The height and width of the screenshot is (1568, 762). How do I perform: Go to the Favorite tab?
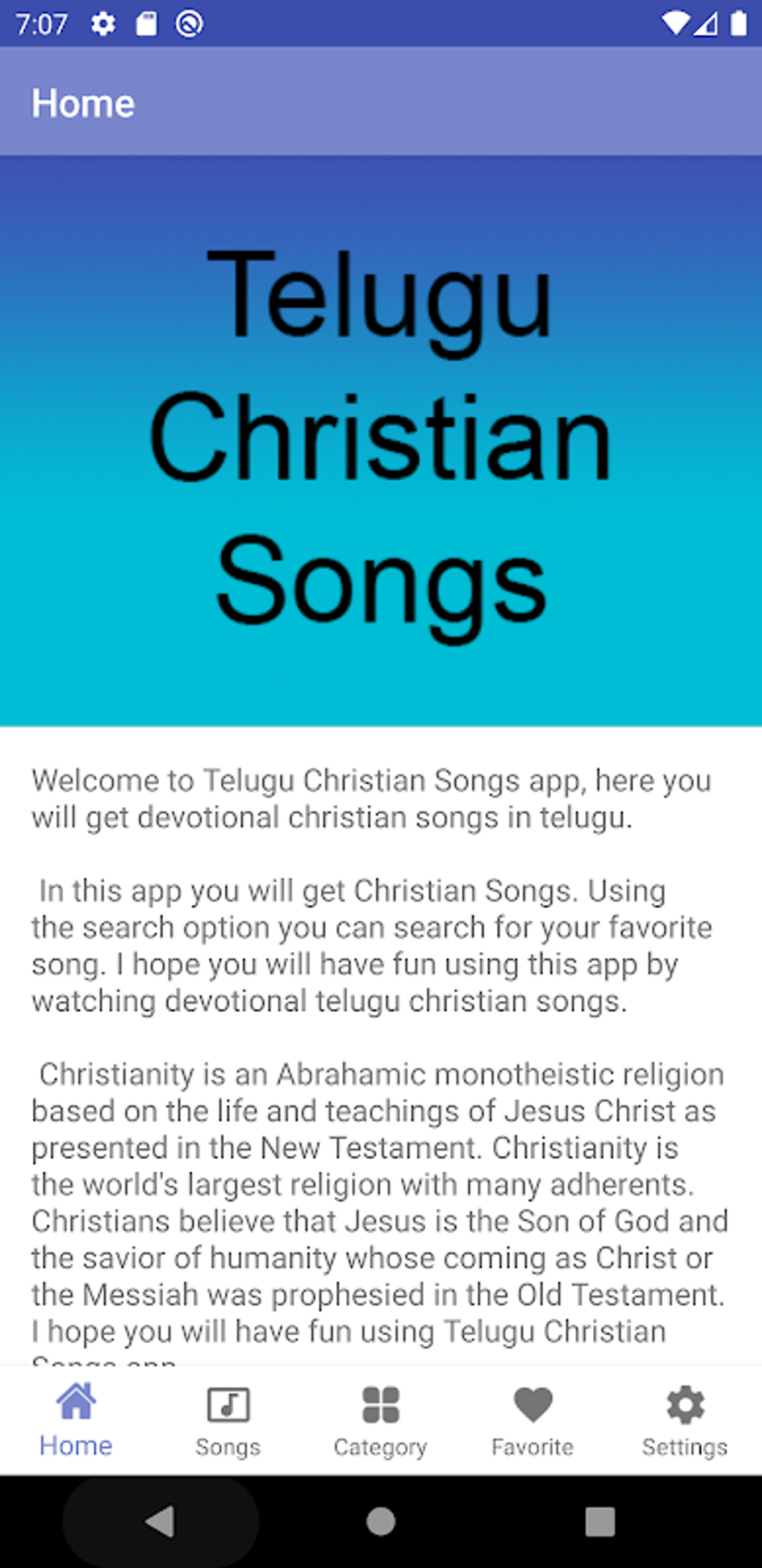pos(533,1420)
